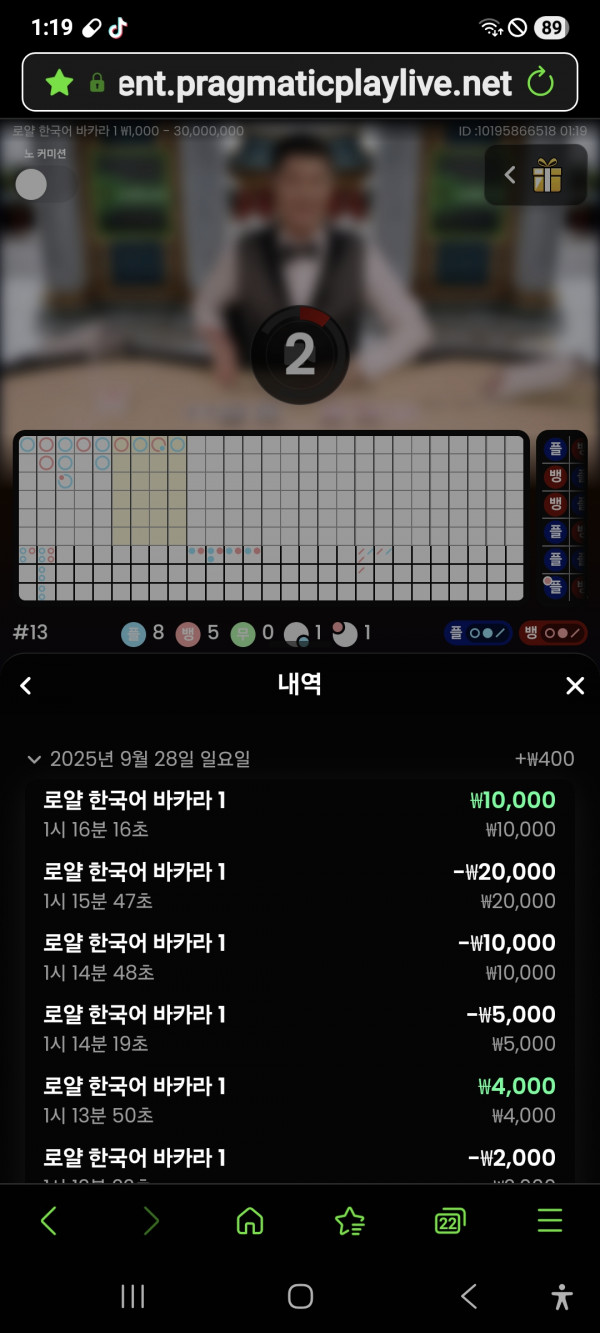Bookmark this page with the star icon
600x1333 pixels.
click(60, 82)
